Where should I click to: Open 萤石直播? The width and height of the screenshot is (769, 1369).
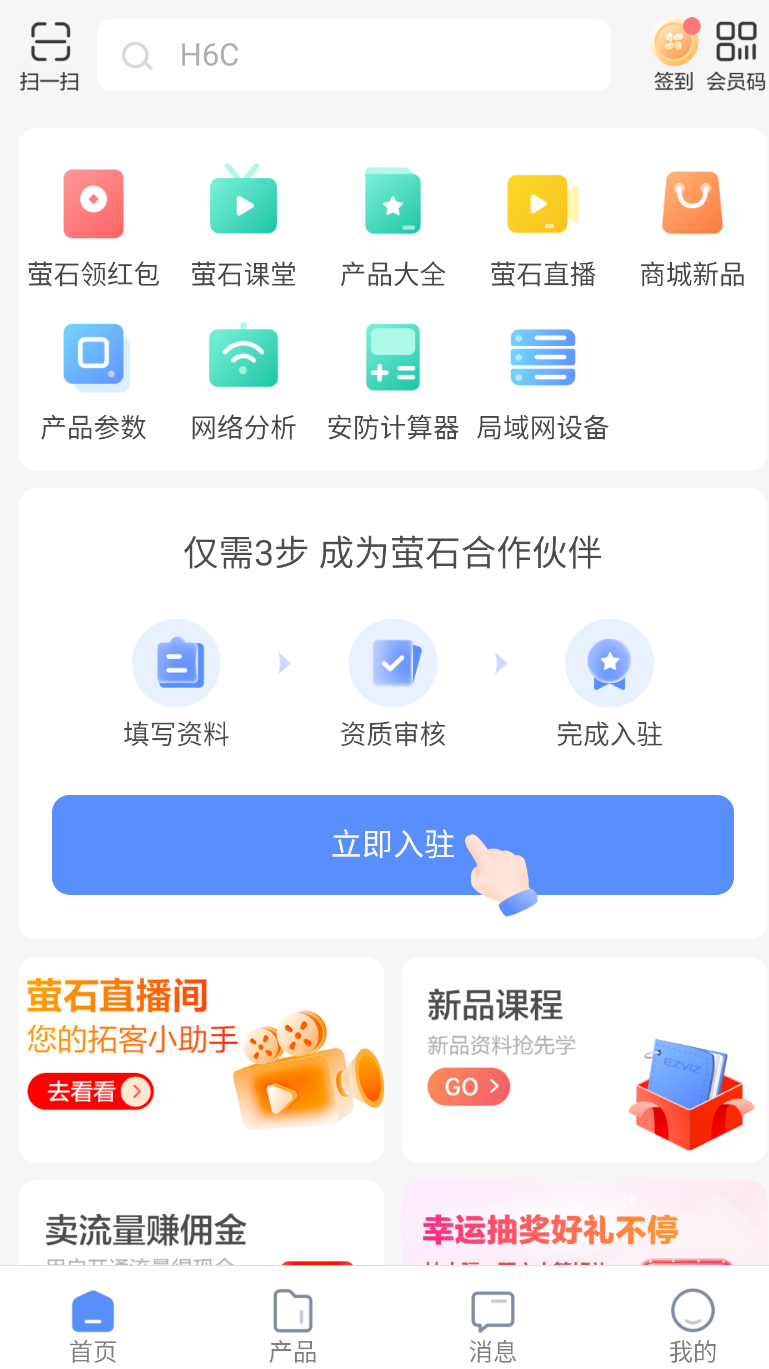(543, 228)
